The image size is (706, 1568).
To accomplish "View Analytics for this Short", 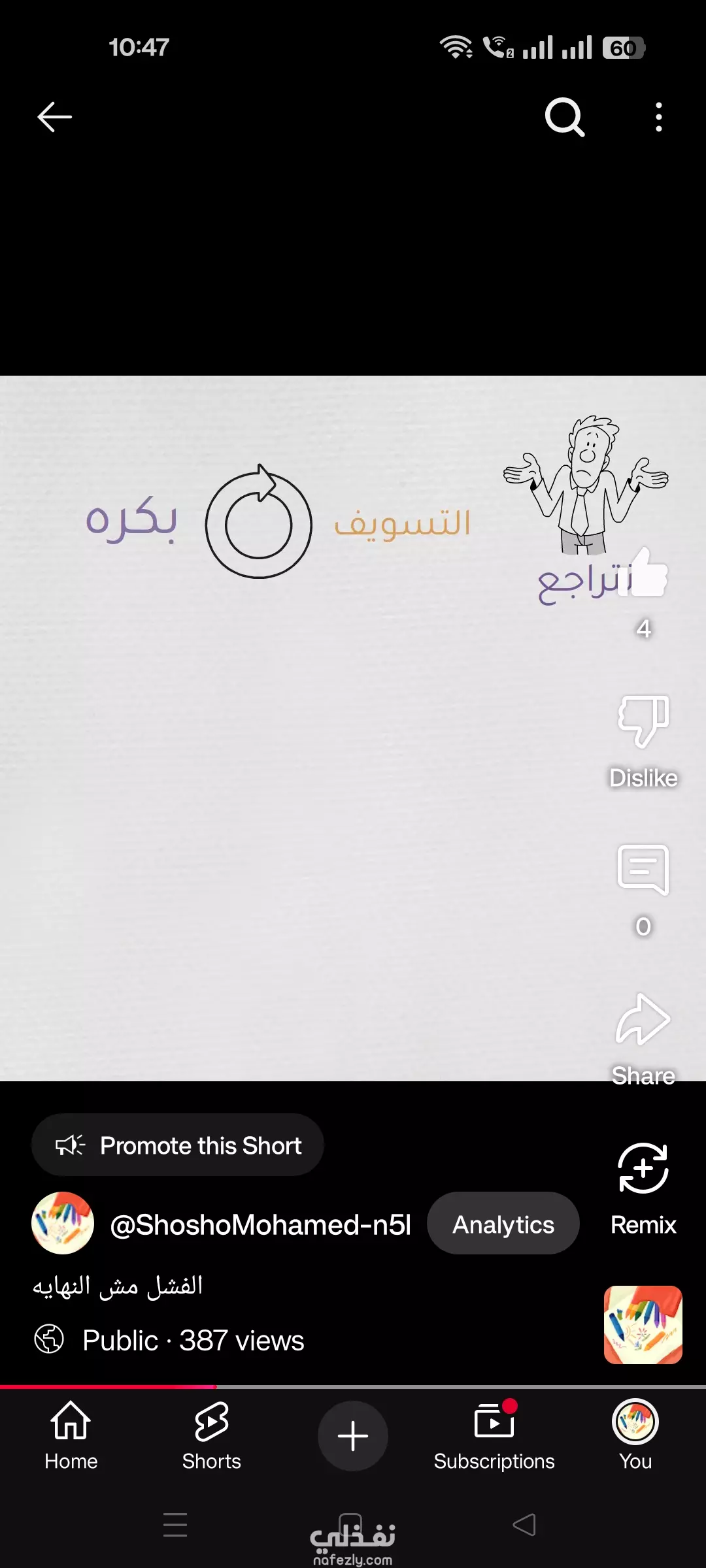I will (503, 1224).
